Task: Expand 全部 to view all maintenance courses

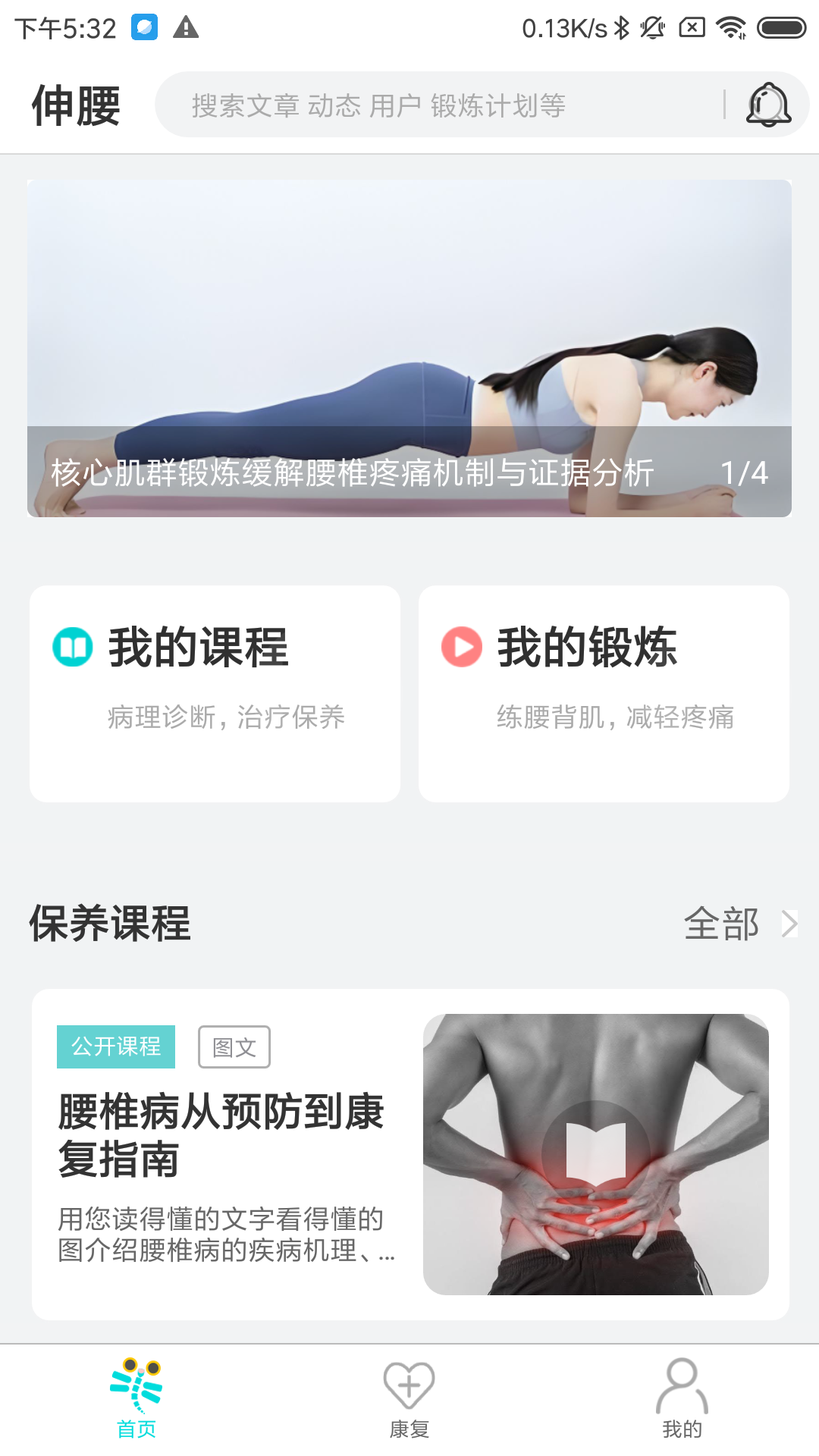Action: [x=722, y=924]
